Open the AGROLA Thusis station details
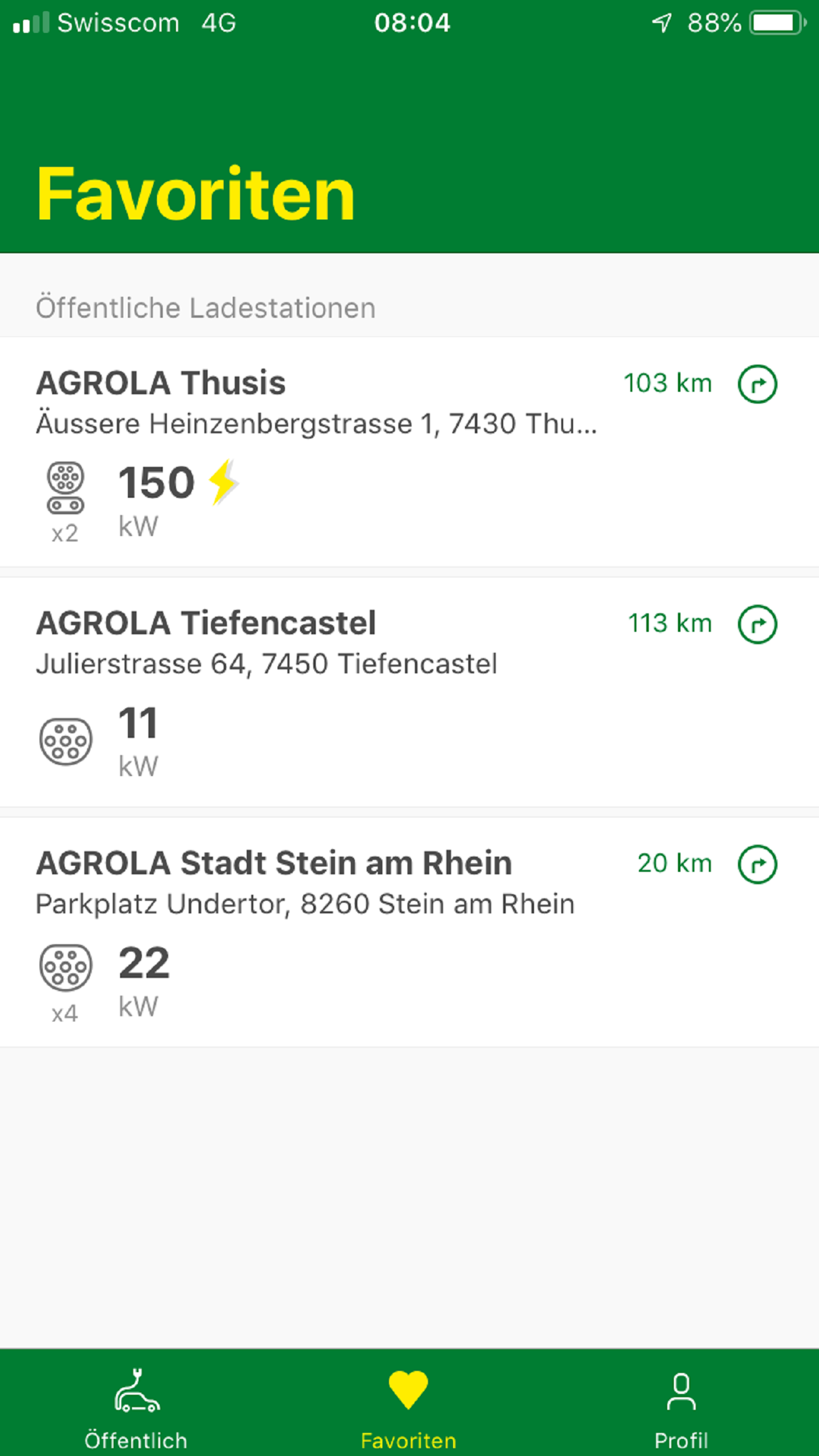 click(317, 455)
